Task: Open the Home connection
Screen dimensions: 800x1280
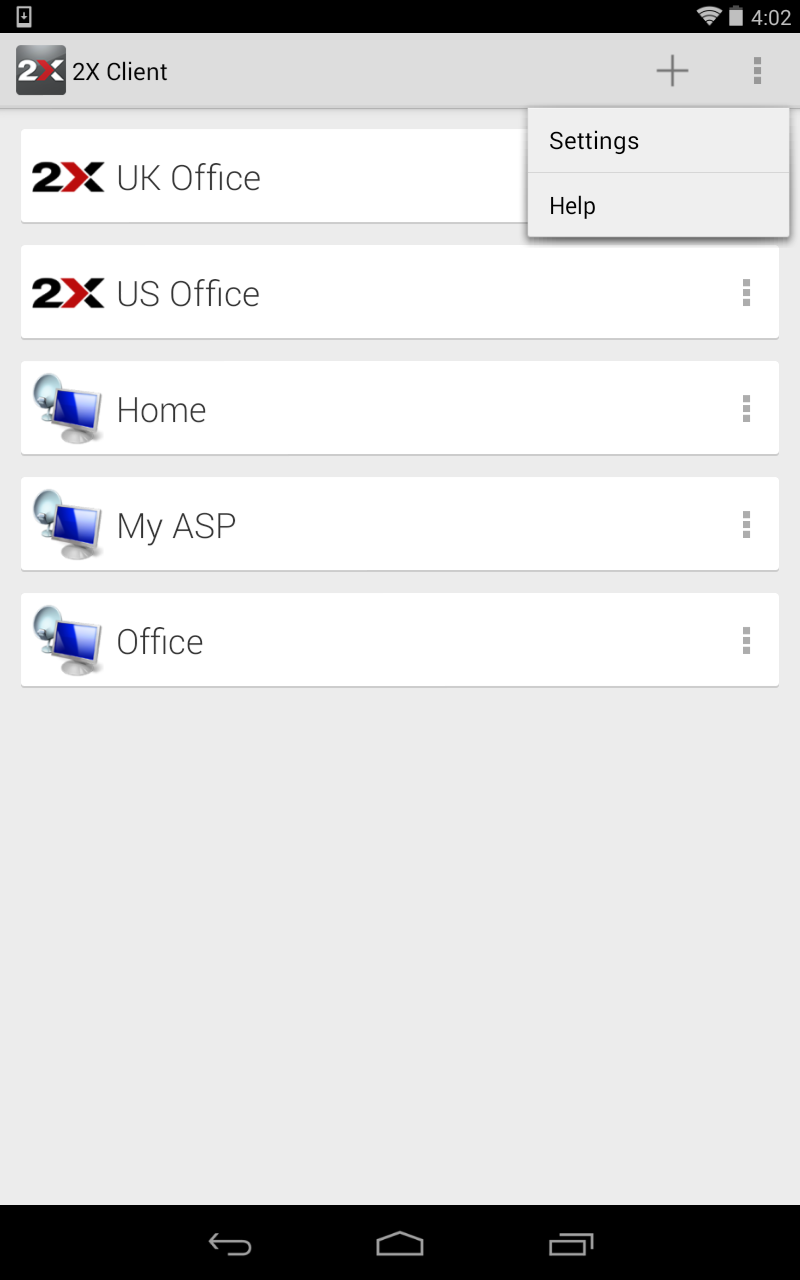Action: 300,408
